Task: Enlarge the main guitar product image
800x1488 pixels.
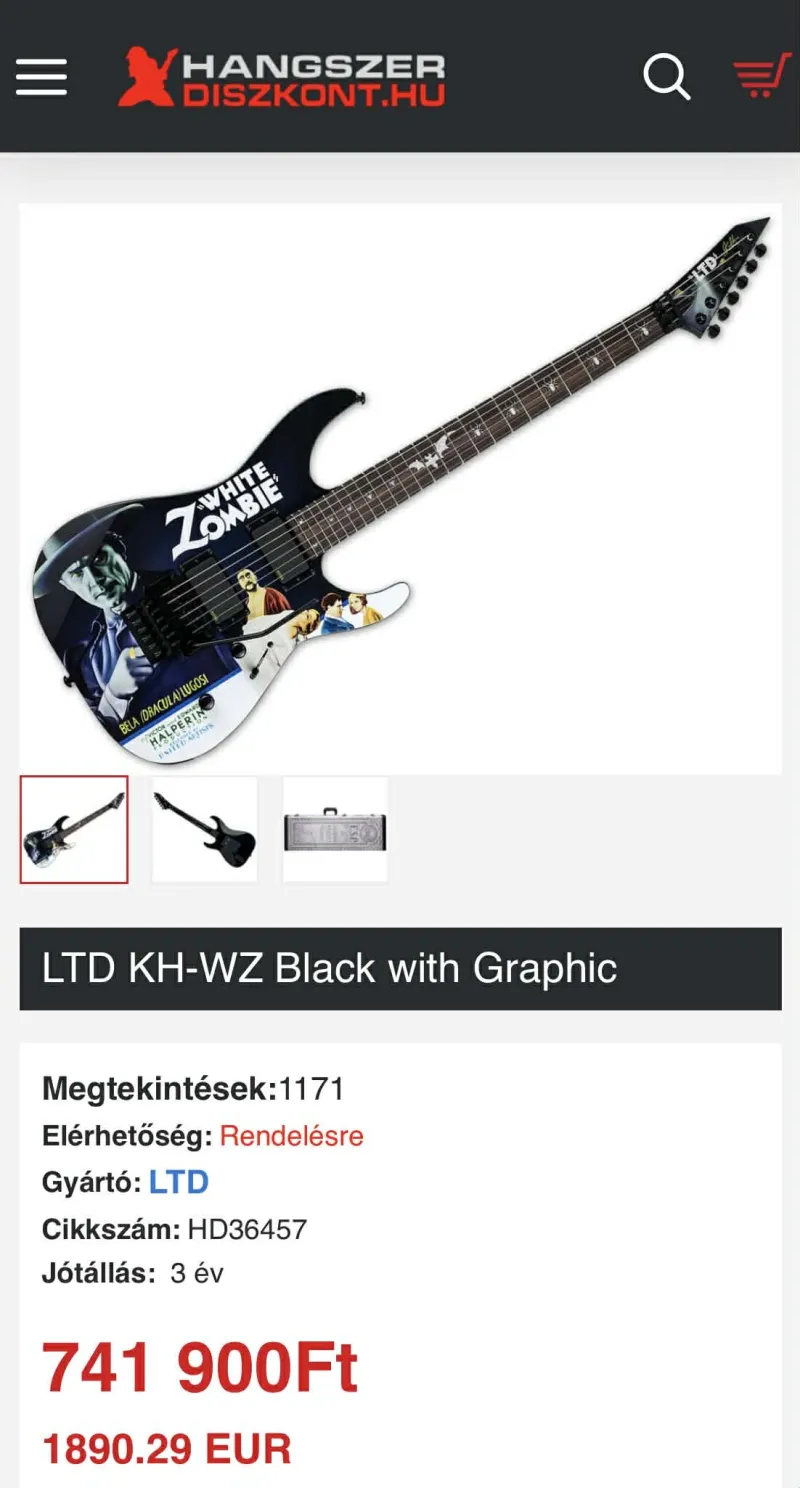Action: coord(400,488)
